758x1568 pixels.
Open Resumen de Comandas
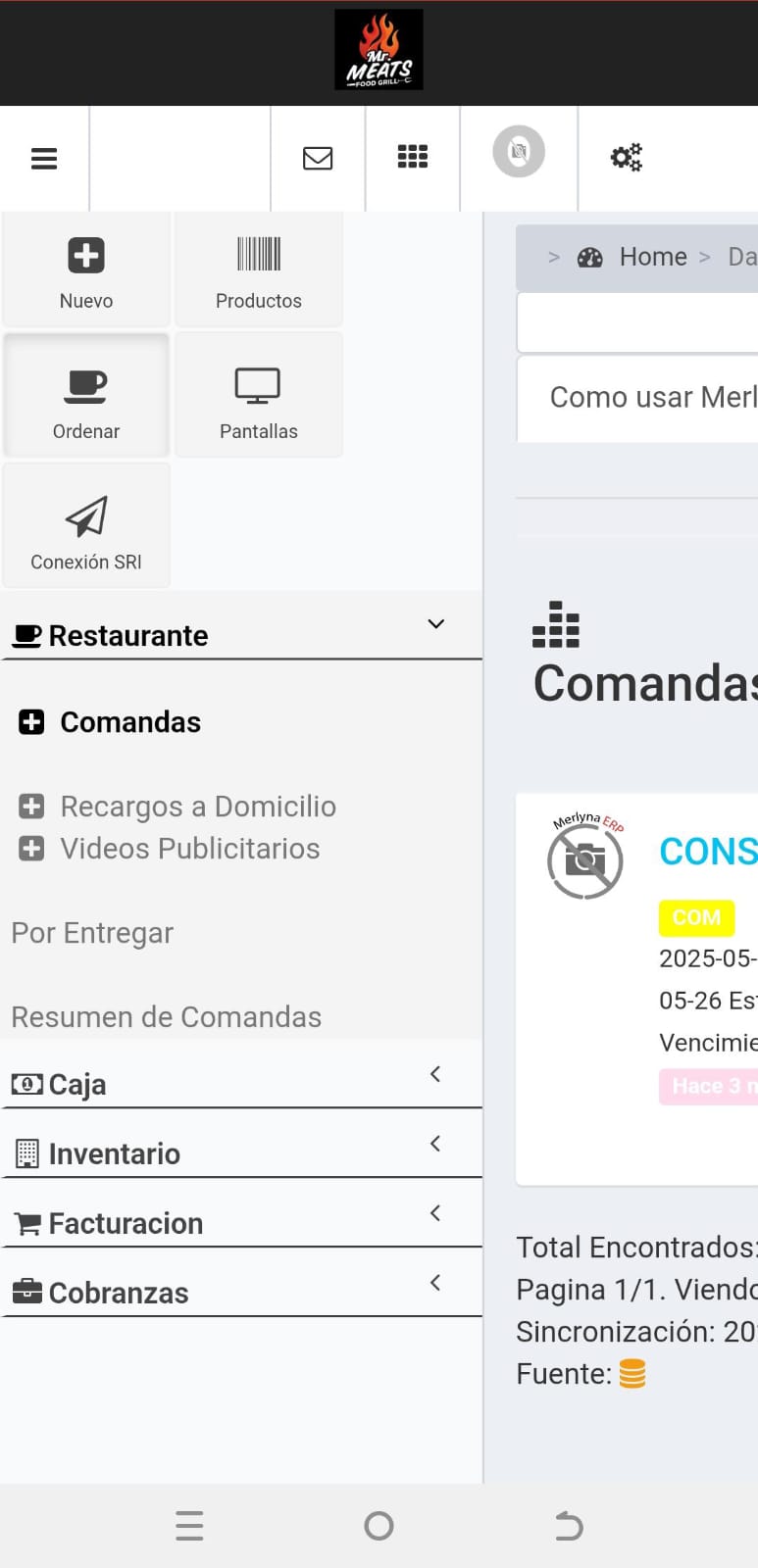[166, 1017]
